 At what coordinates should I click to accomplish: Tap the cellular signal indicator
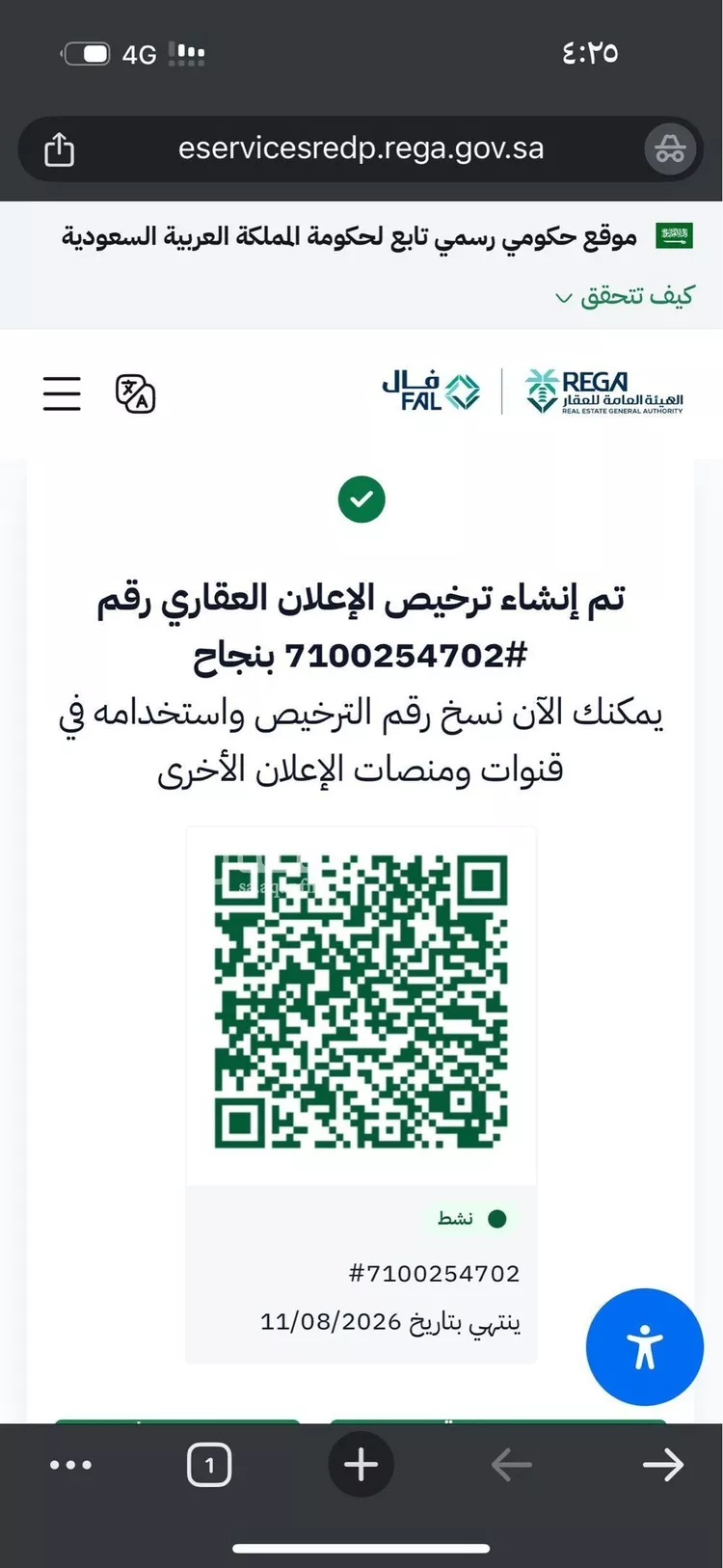point(188,53)
